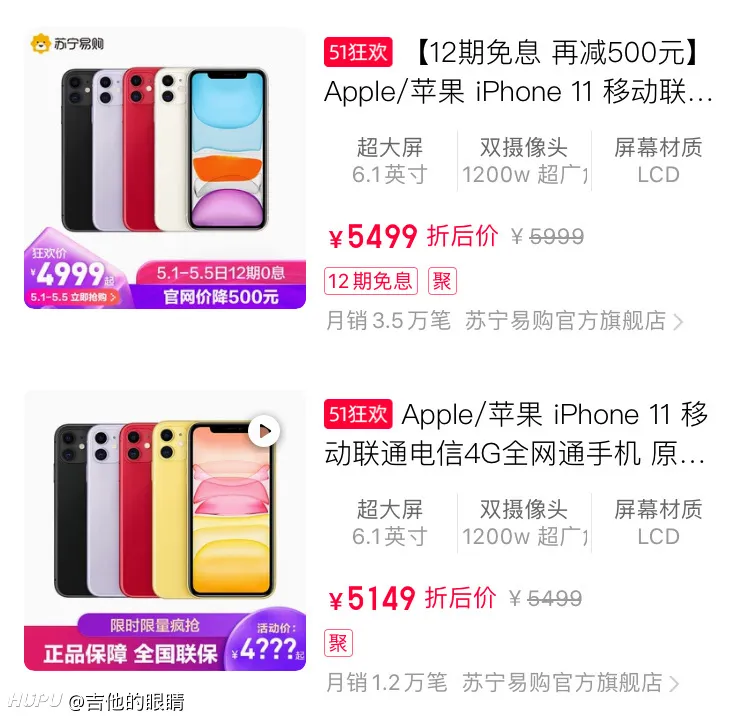
Task: Open the 12期免息 再减500元 iPhone 11 listing title
Action: point(520,72)
